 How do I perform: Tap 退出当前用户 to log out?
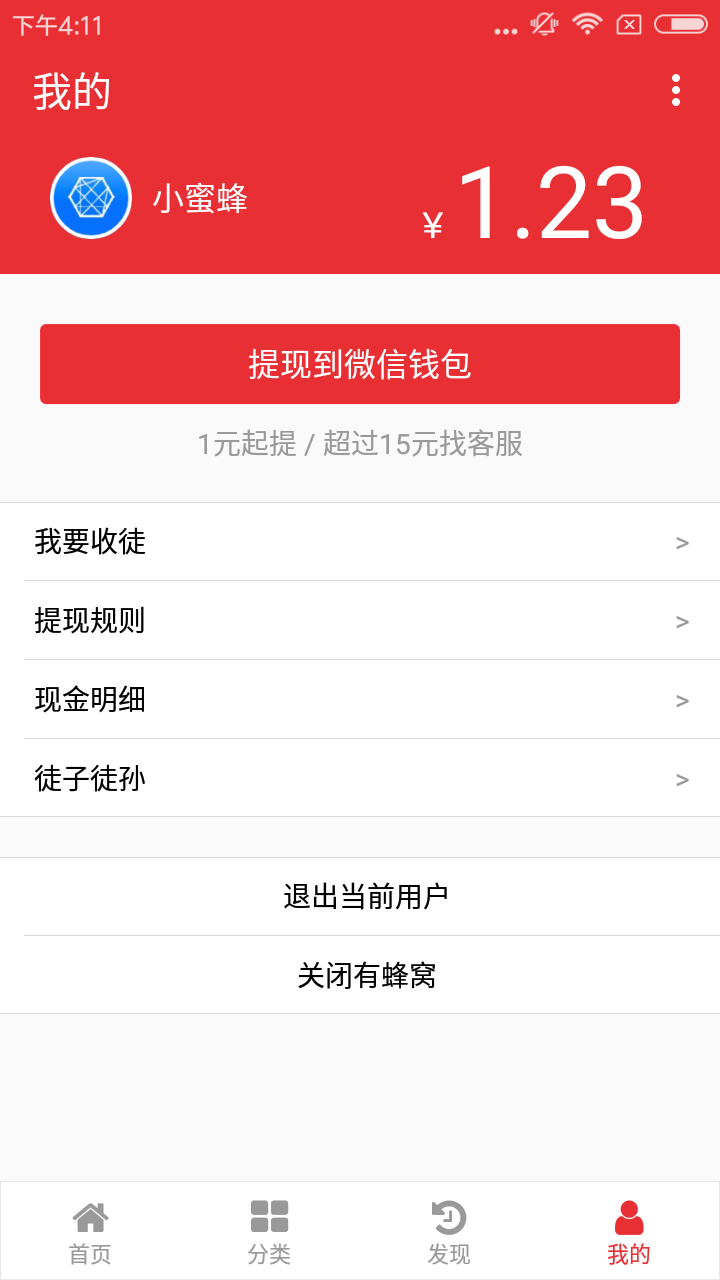[360, 896]
